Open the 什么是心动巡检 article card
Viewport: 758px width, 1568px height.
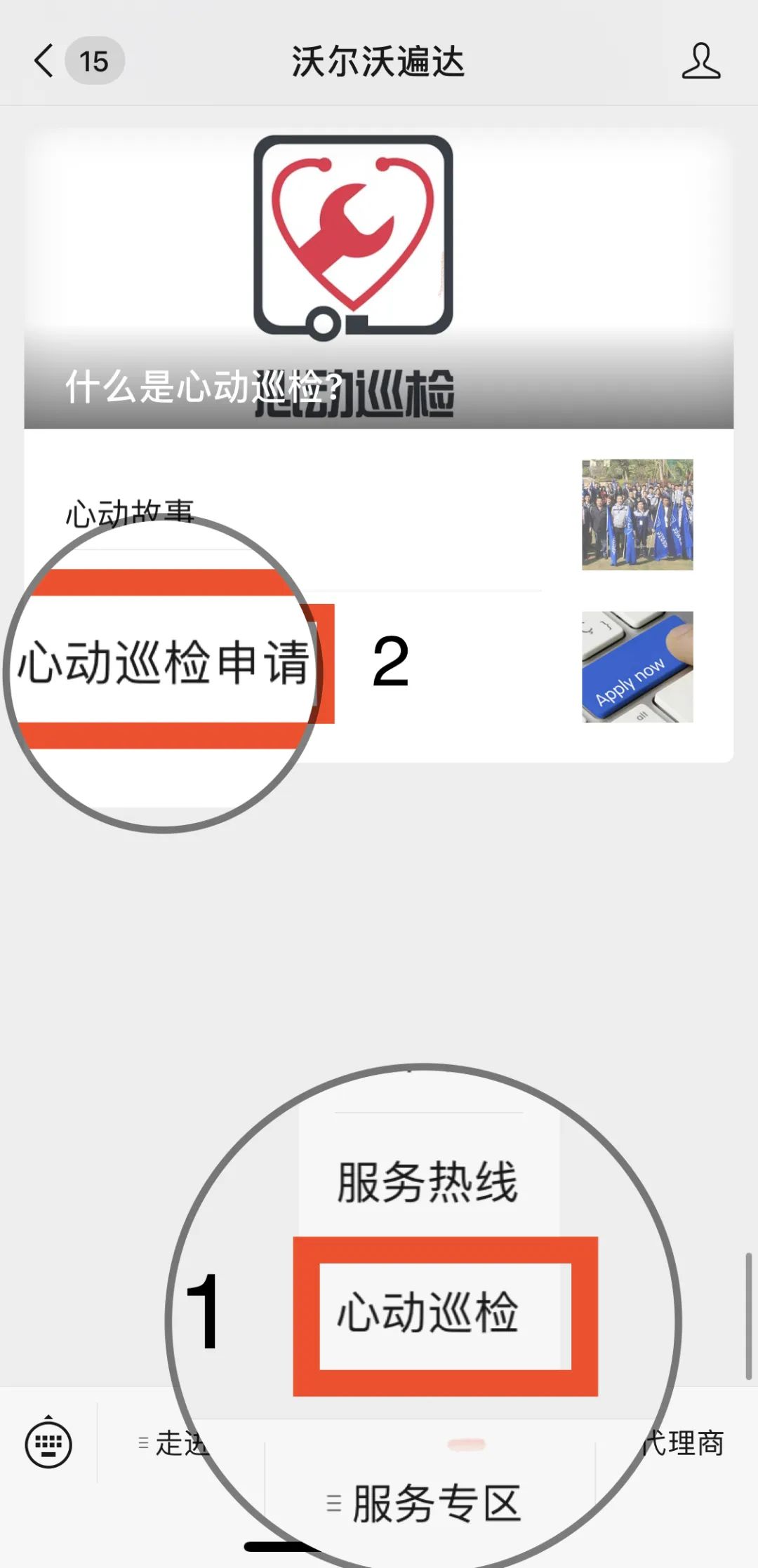point(379,281)
